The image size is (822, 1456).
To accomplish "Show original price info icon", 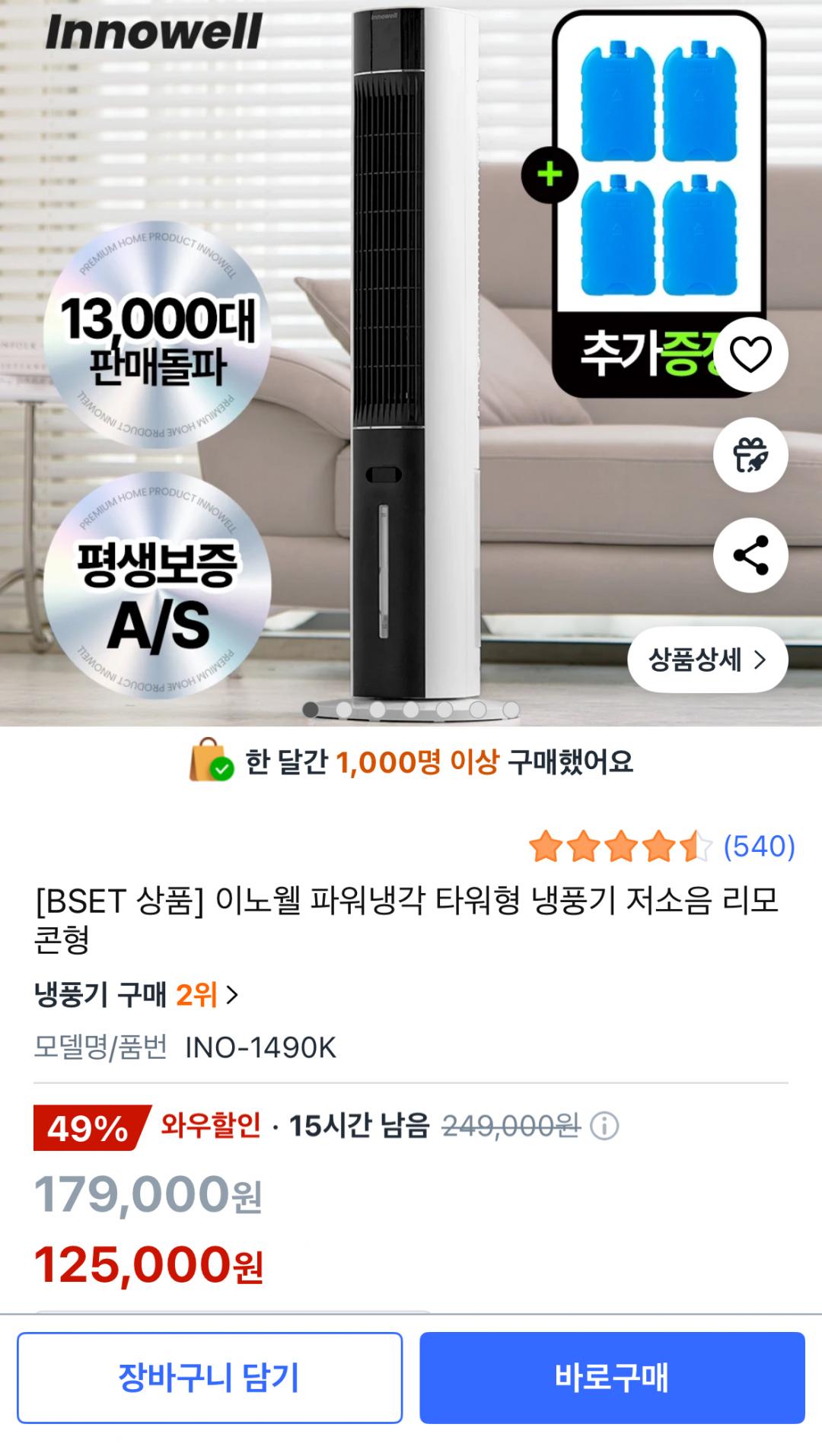I will point(604,1126).
